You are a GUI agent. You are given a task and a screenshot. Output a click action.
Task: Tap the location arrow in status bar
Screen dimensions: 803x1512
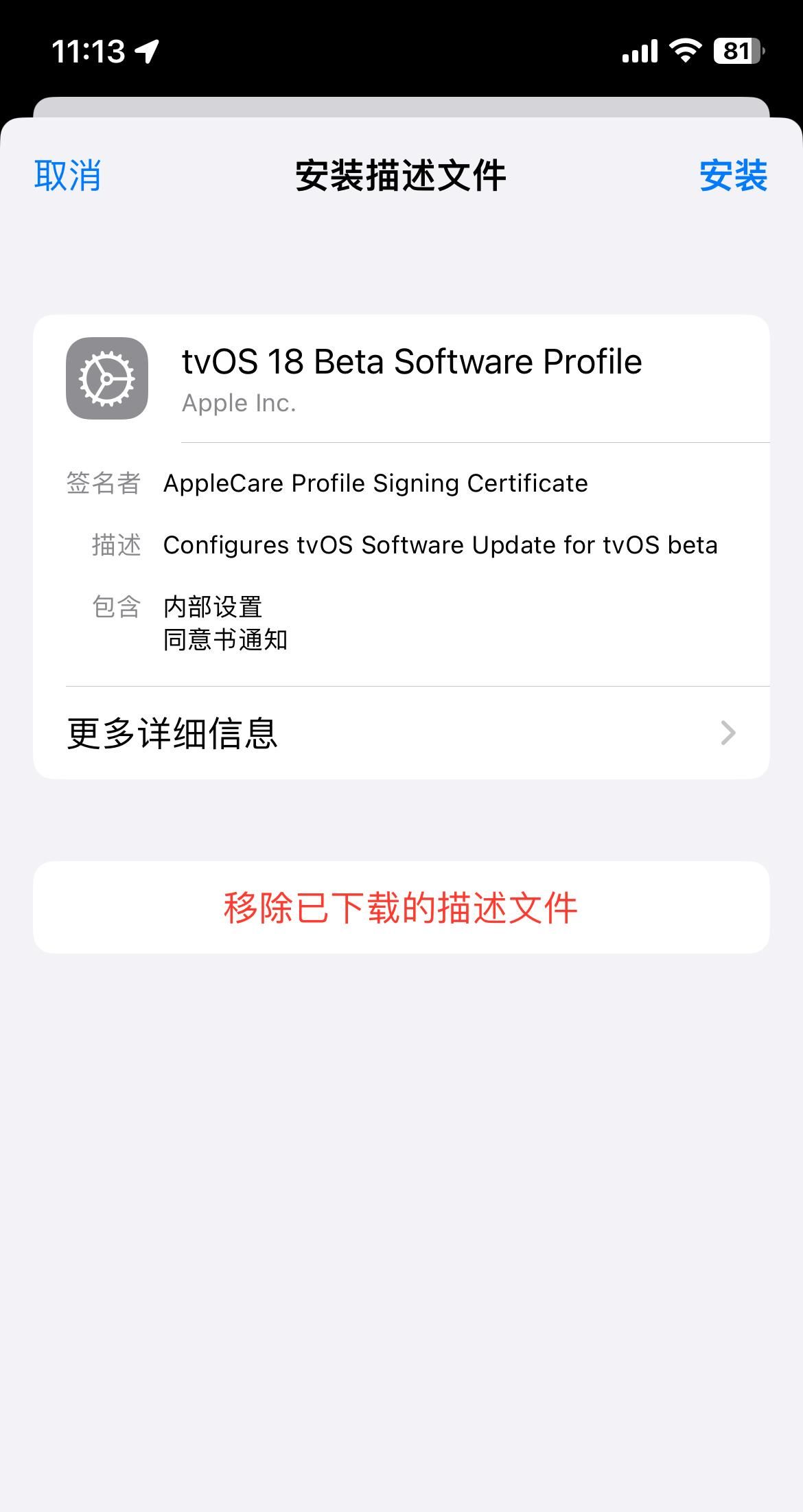click(146, 49)
